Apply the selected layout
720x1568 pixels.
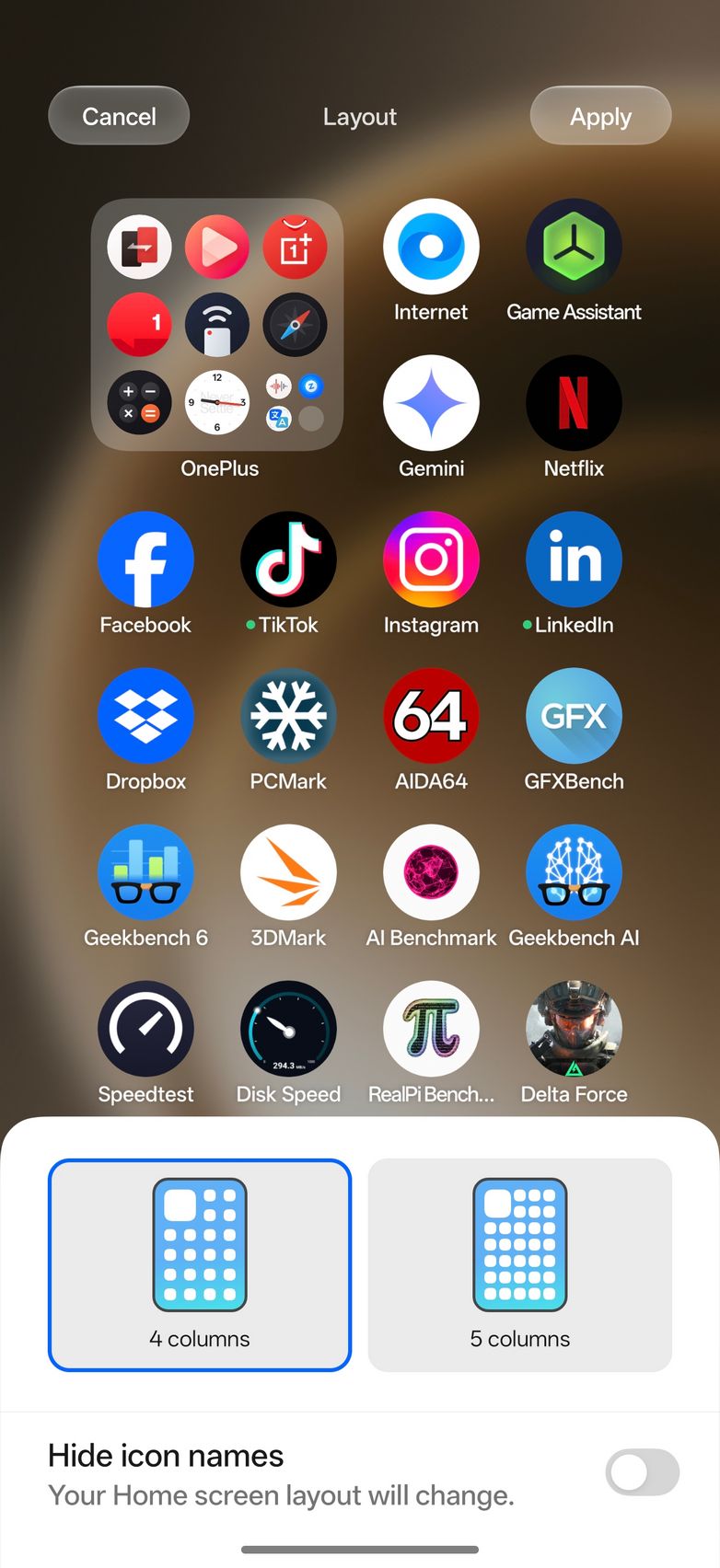(x=600, y=116)
